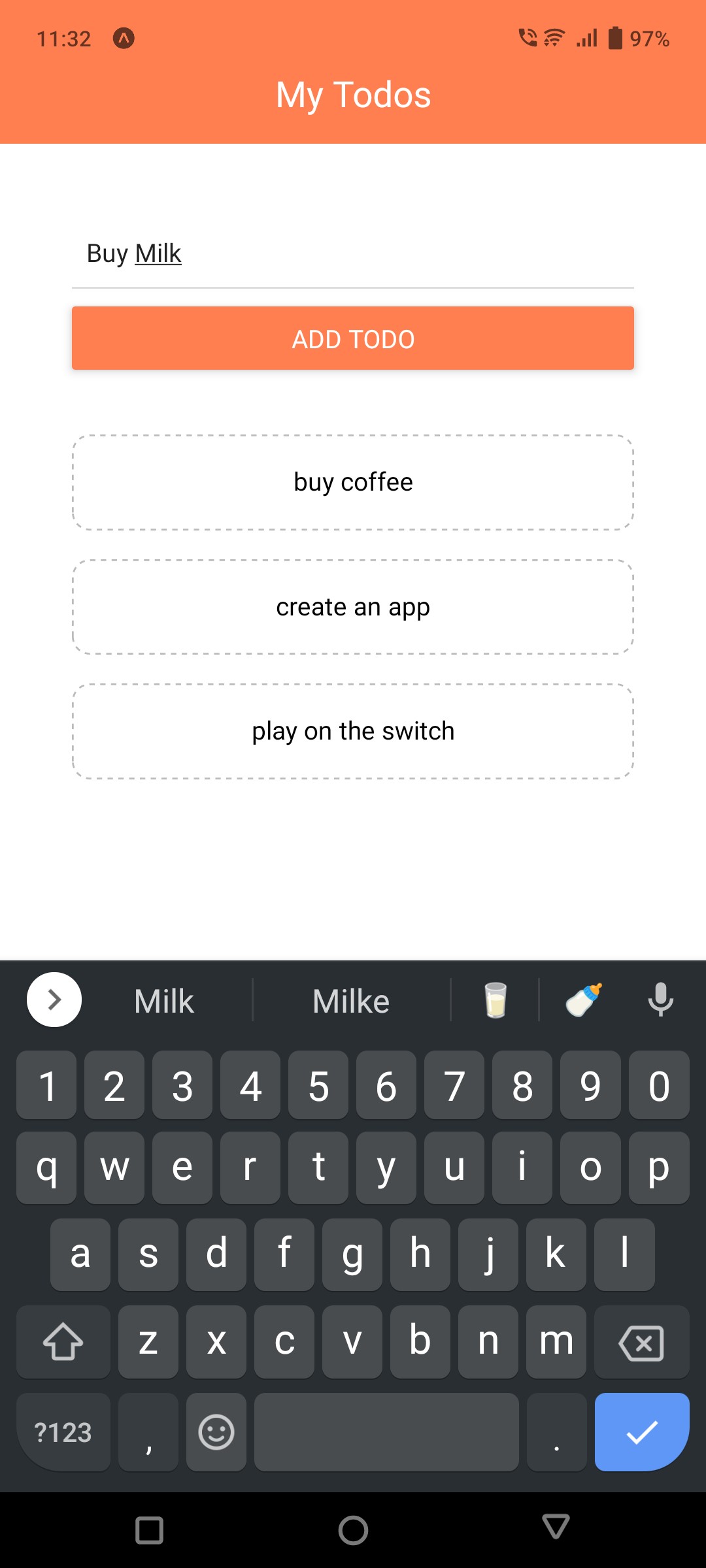Viewport: 706px width, 1568px height.
Task: Expand the suggestion strip chevron
Action: [x=54, y=999]
